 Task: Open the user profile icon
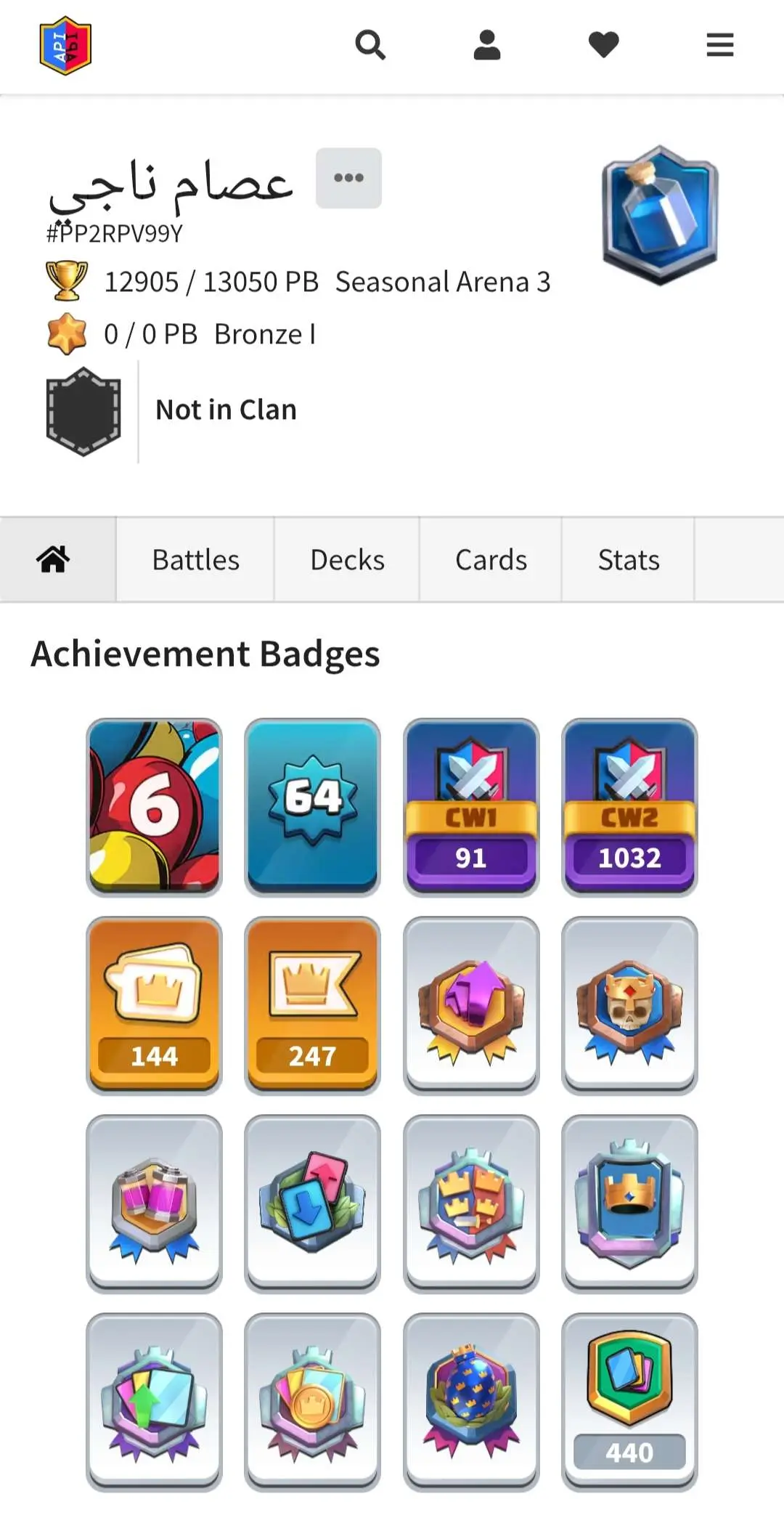tap(487, 45)
